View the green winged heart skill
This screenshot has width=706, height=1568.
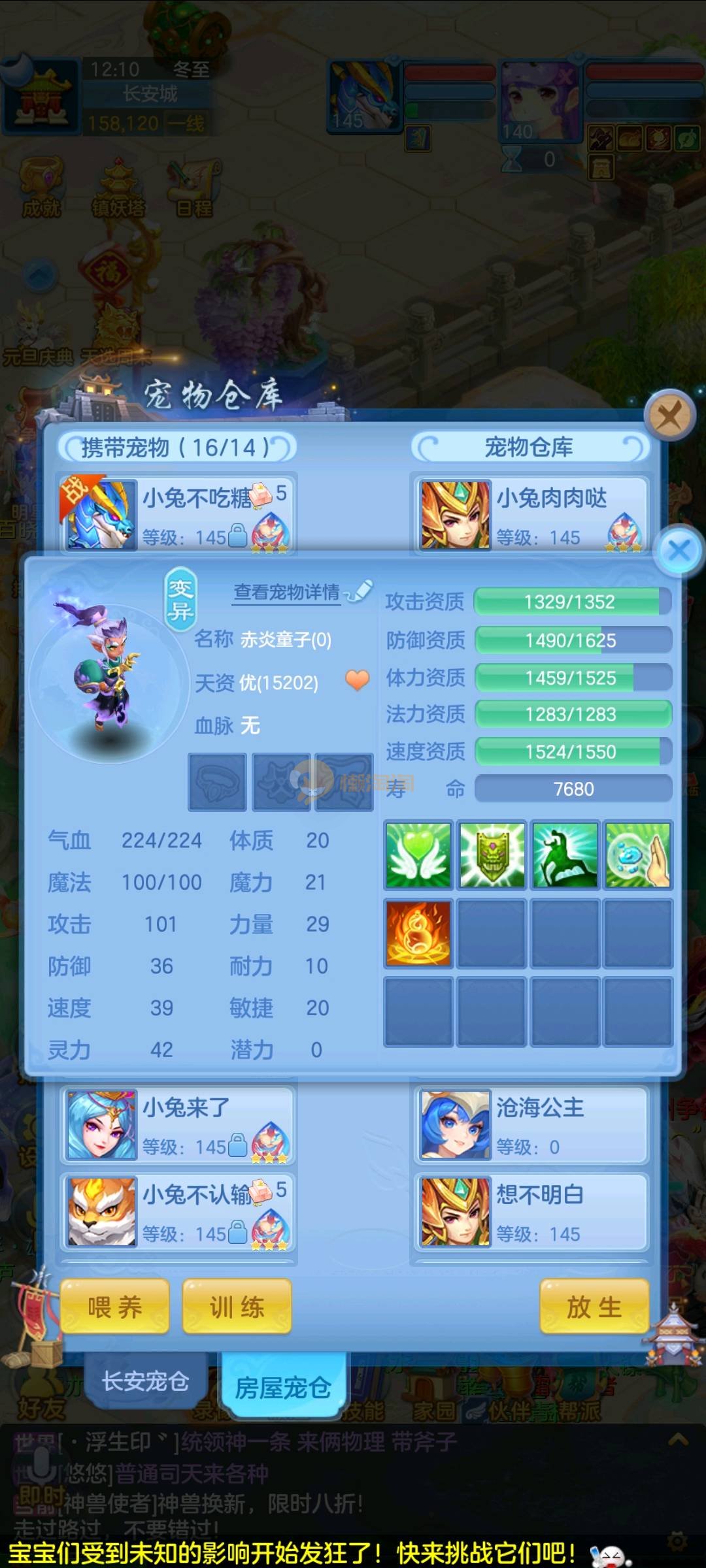pyautogui.click(x=418, y=855)
